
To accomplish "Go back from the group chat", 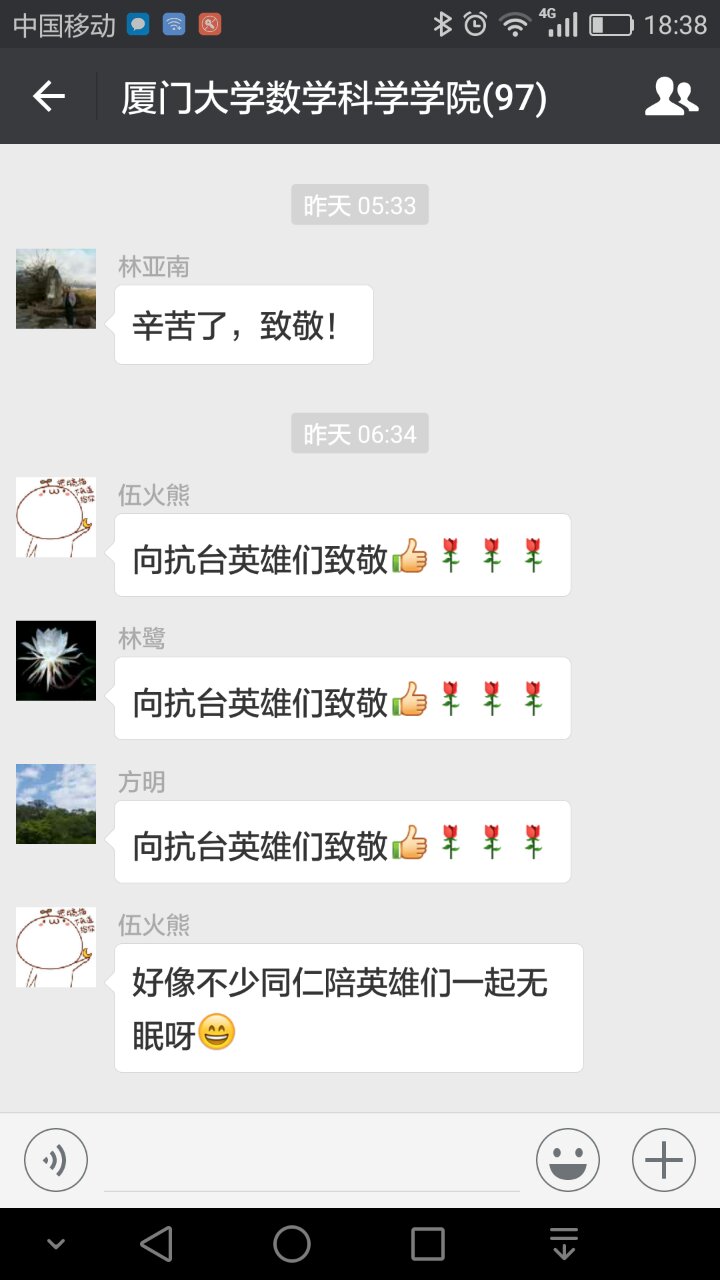I will (x=49, y=97).
